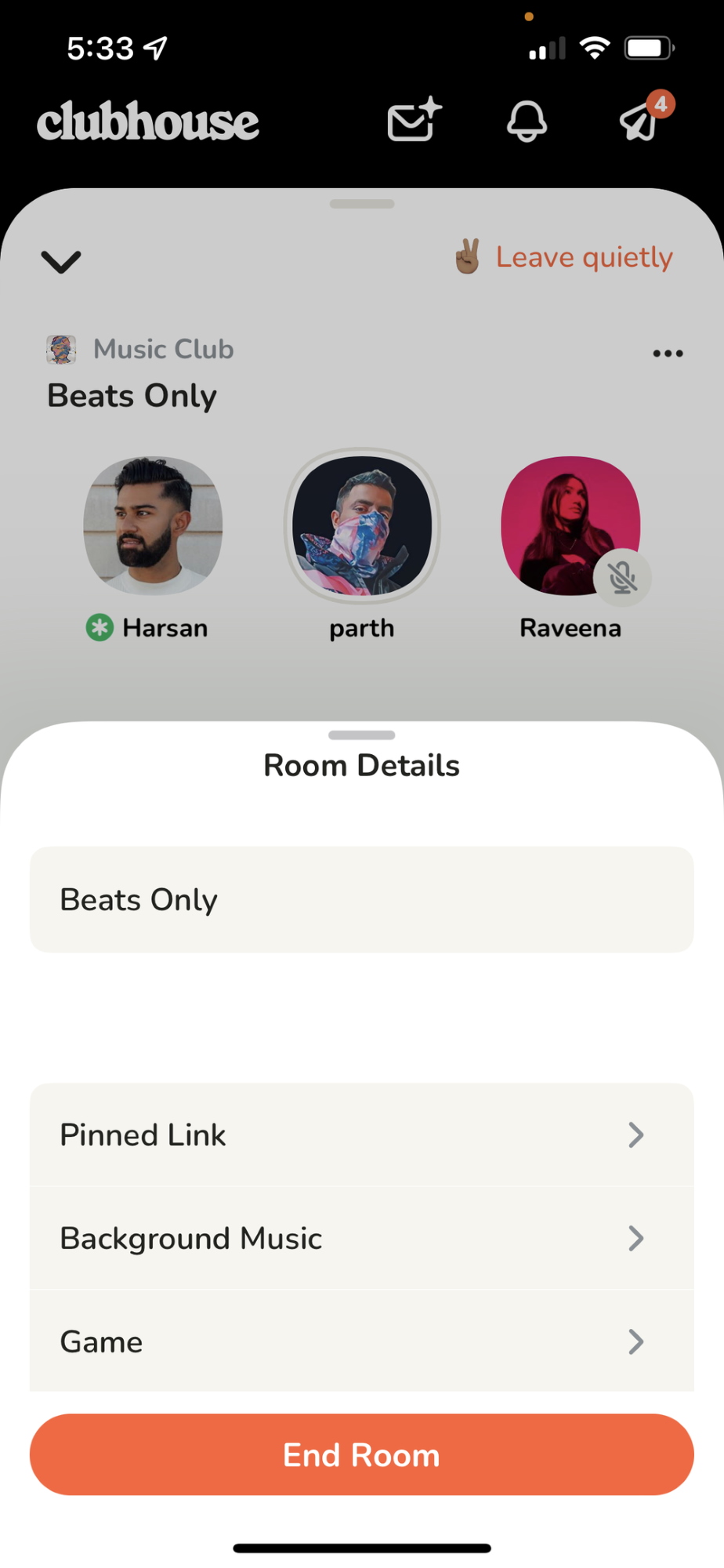
Task: Open the notifications bell
Action: coord(527,121)
